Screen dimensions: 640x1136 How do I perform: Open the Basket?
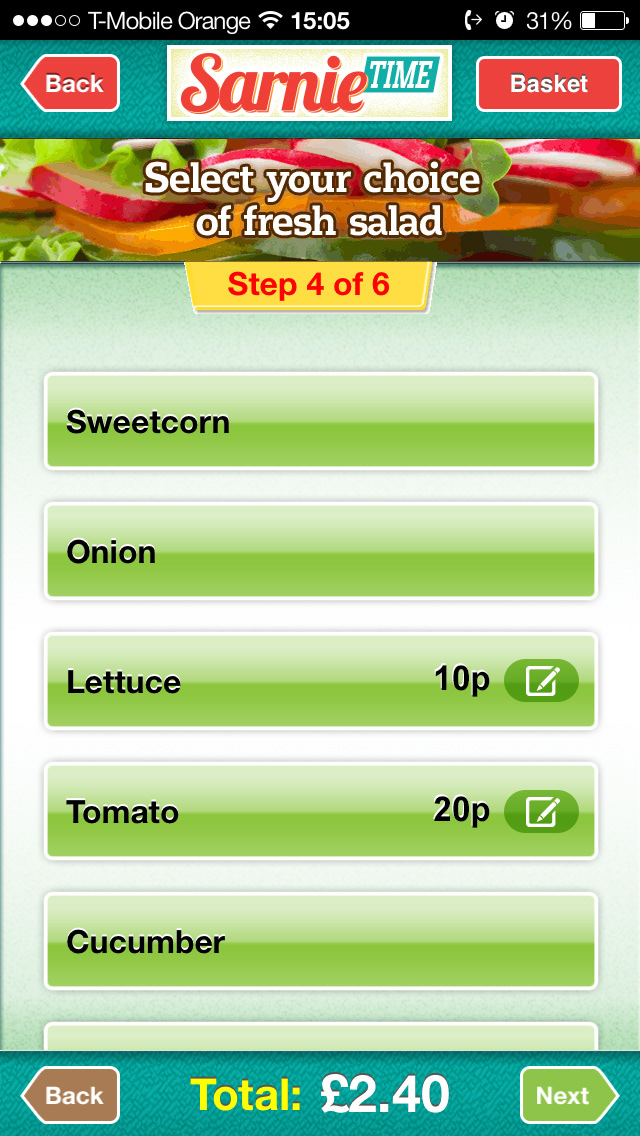(x=548, y=84)
